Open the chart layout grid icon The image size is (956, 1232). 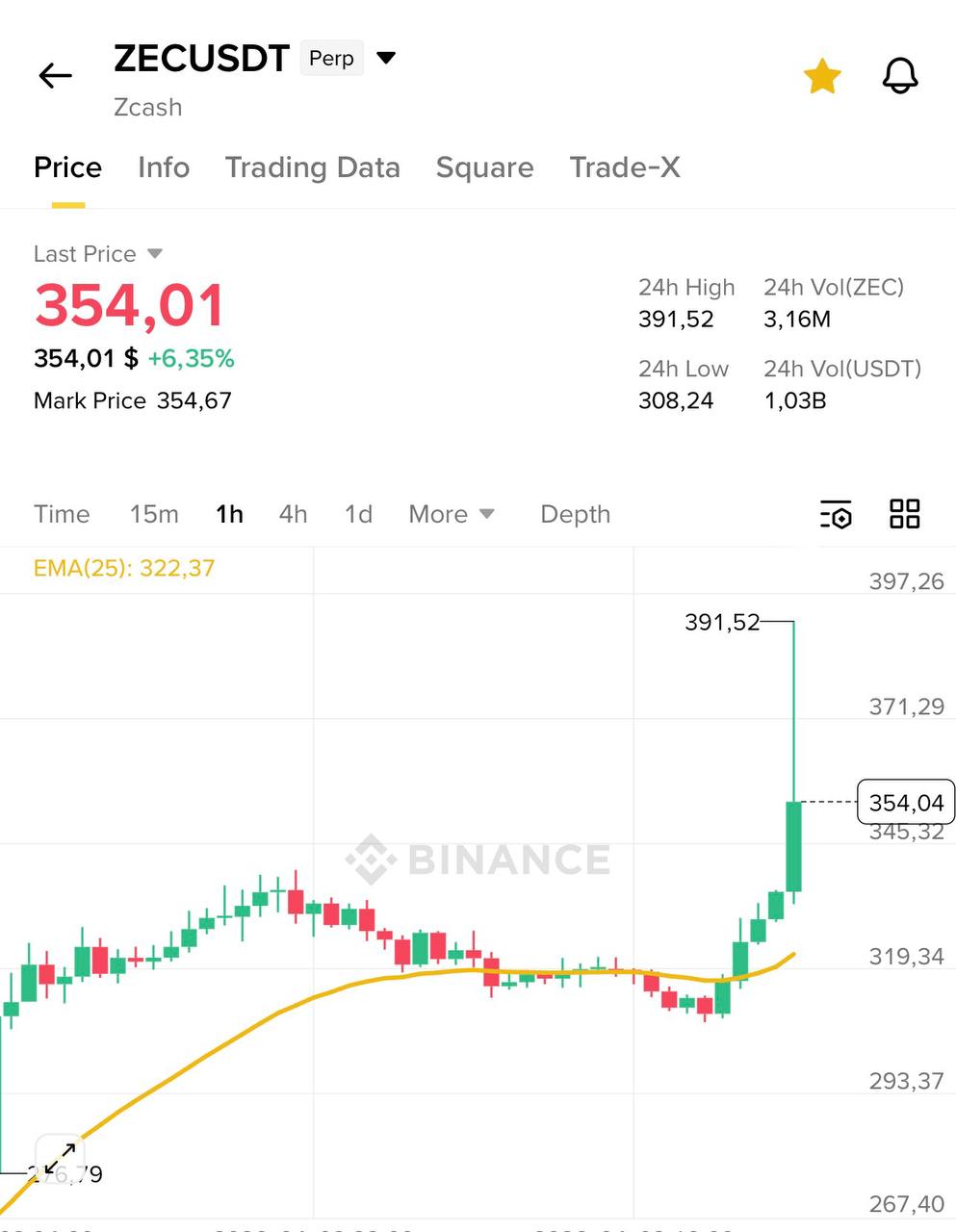pyautogui.click(x=904, y=515)
